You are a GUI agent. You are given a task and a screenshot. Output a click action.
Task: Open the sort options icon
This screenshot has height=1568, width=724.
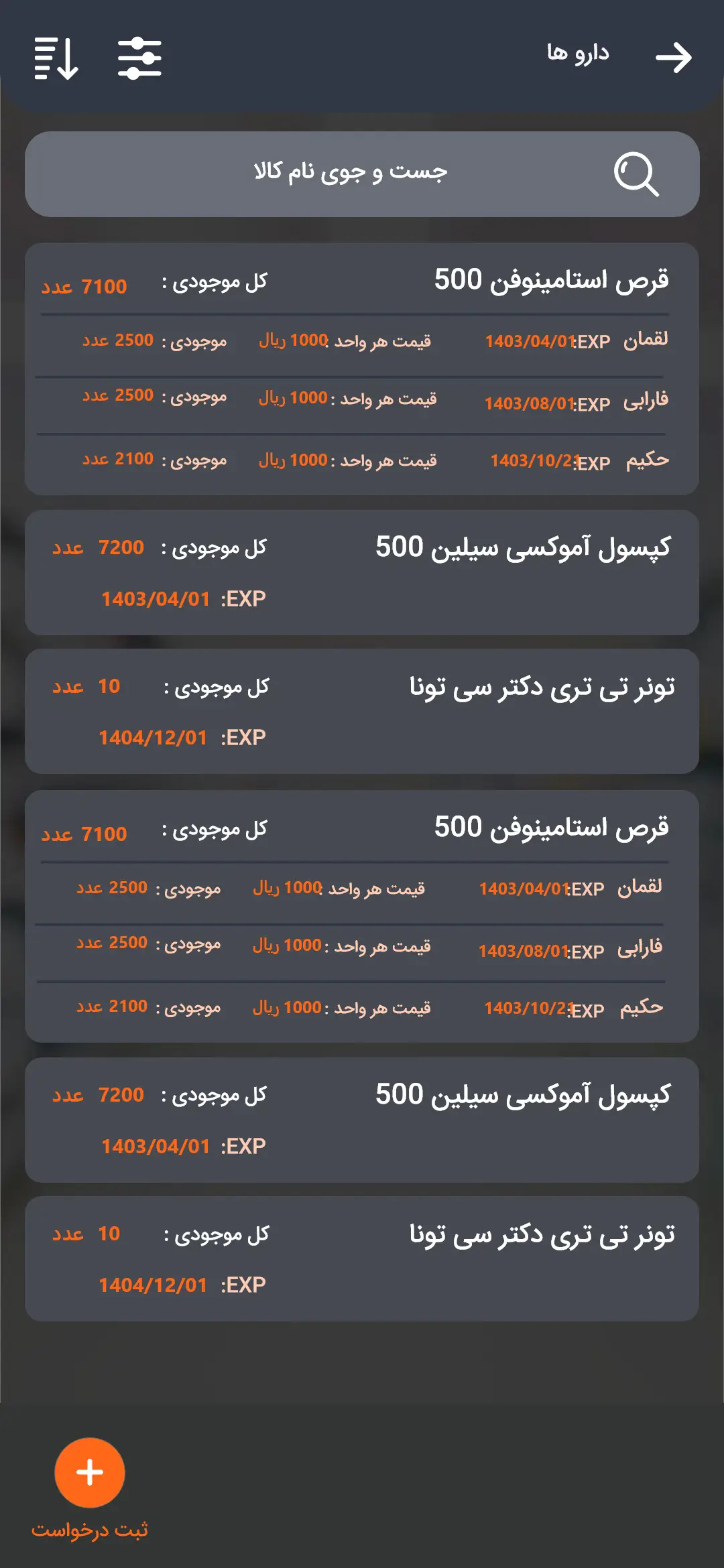56,58
